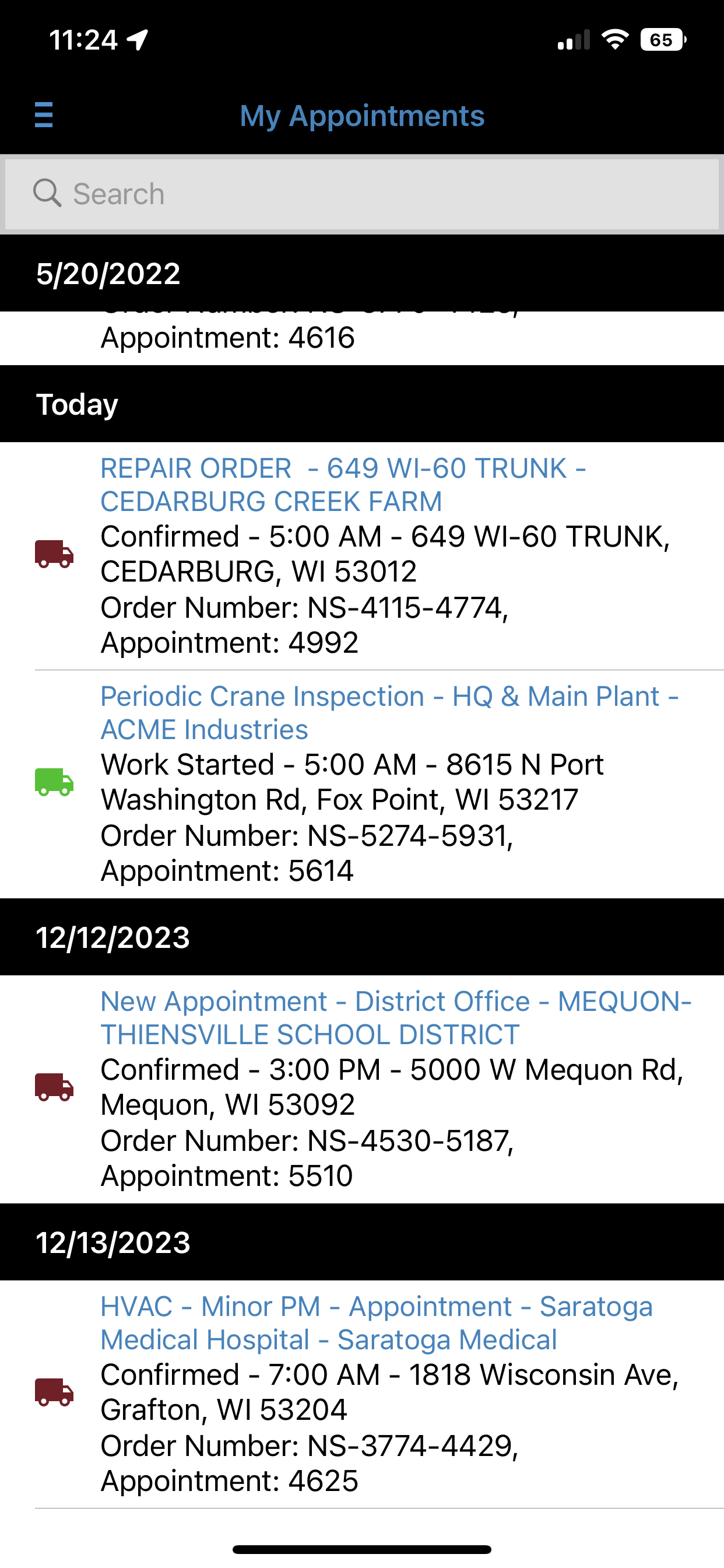Select the partially hidden Appointment 4616 row
This screenshot has width=724, height=1568.
(x=362, y=338)
